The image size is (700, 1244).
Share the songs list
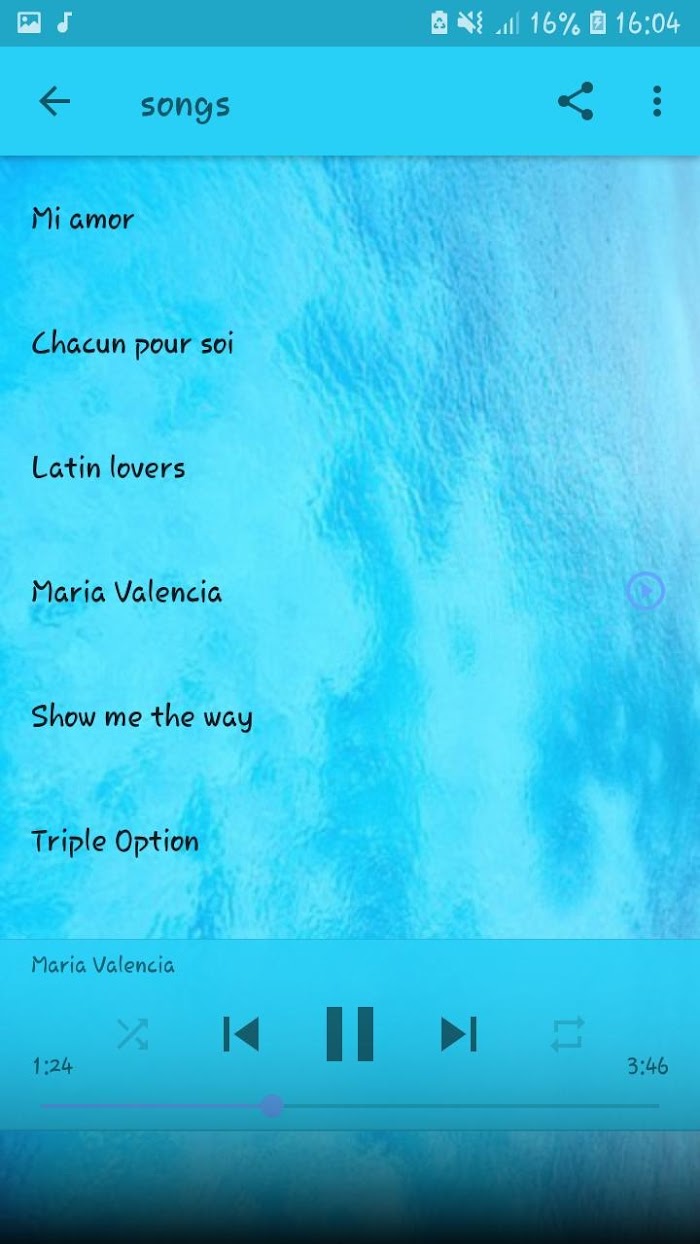point(575,101)
